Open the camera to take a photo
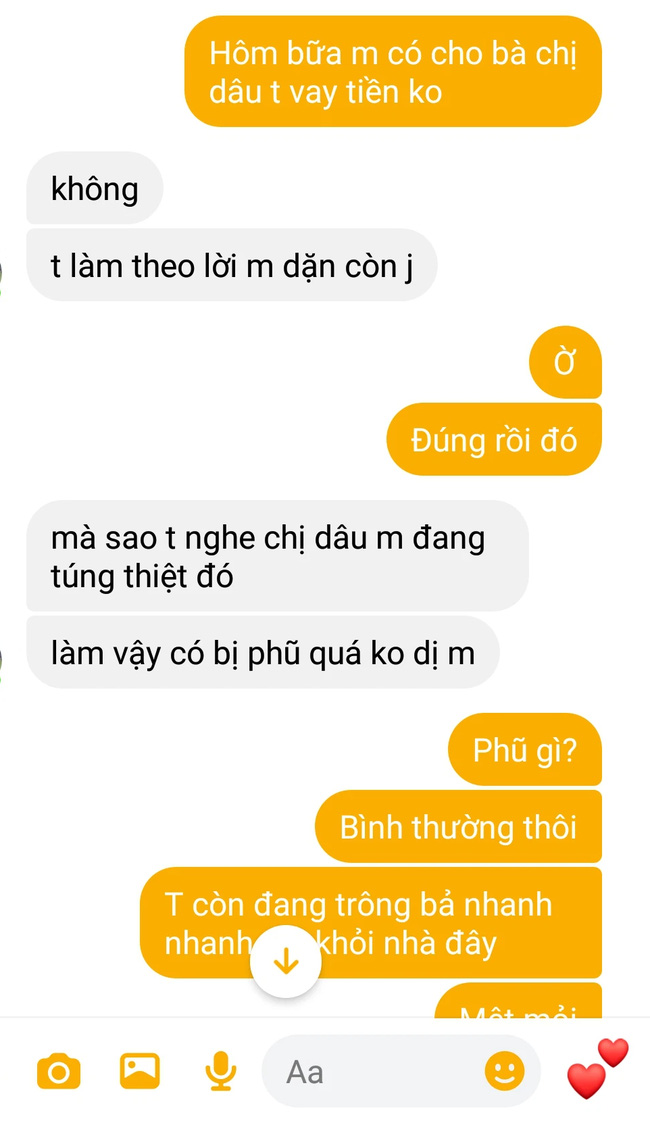Image resolution: width=650 pixels, height=1123 pixels. click(x=59, y=1072)
